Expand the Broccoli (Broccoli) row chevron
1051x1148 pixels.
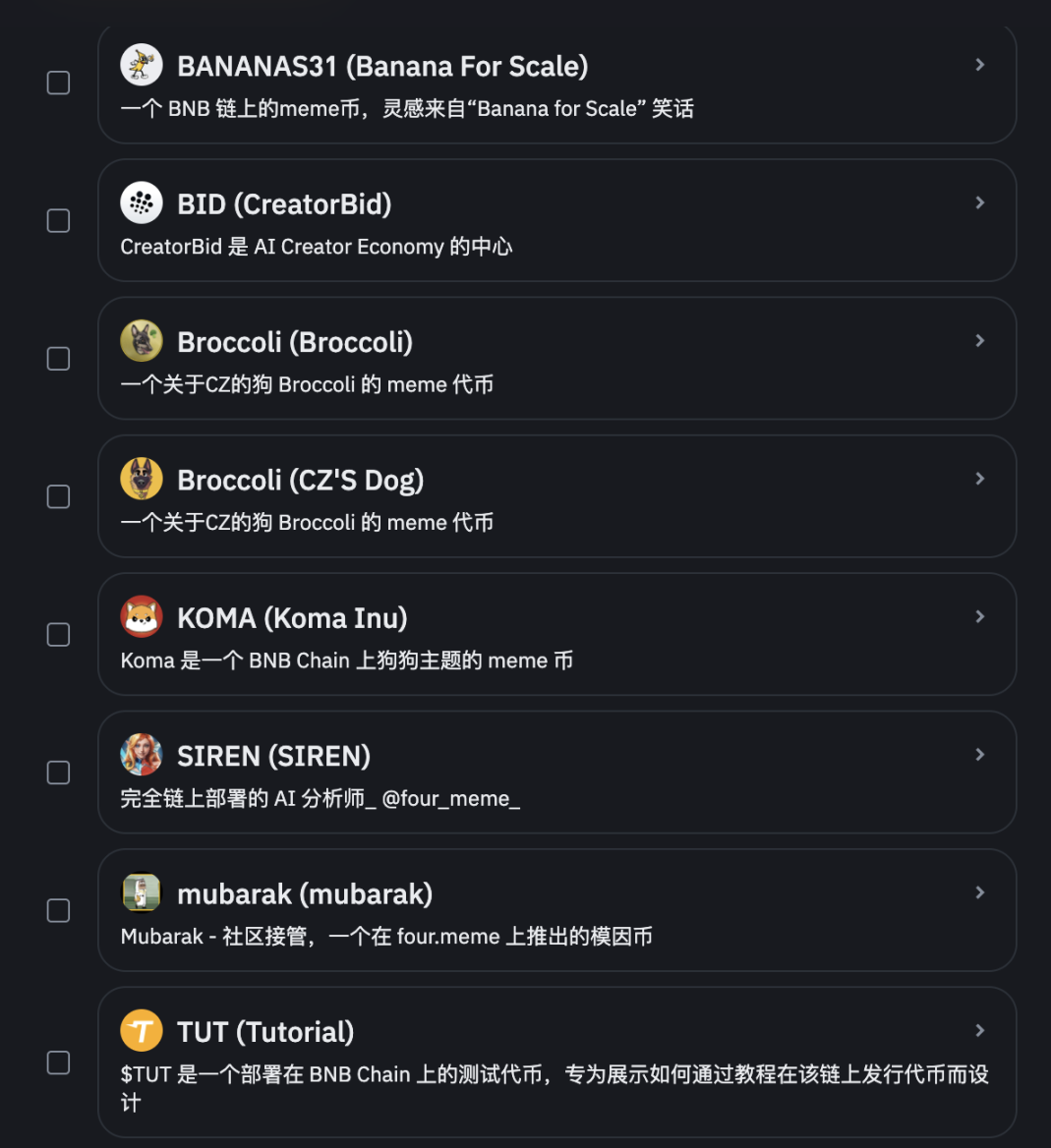click(980, 339)
